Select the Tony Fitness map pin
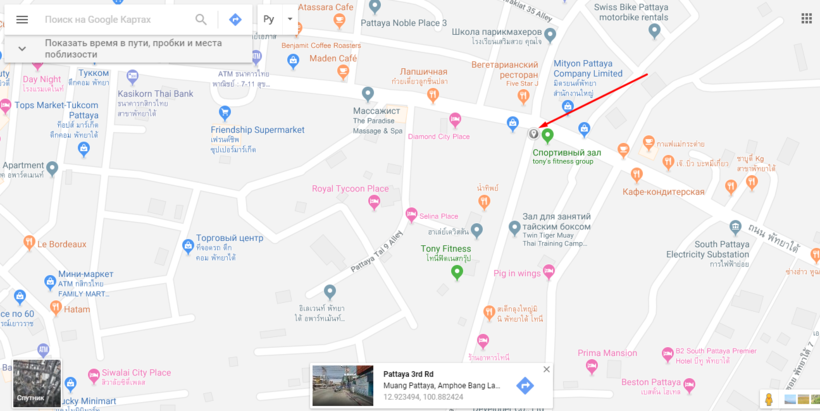The image size is (820, 411). coord(457,271)
